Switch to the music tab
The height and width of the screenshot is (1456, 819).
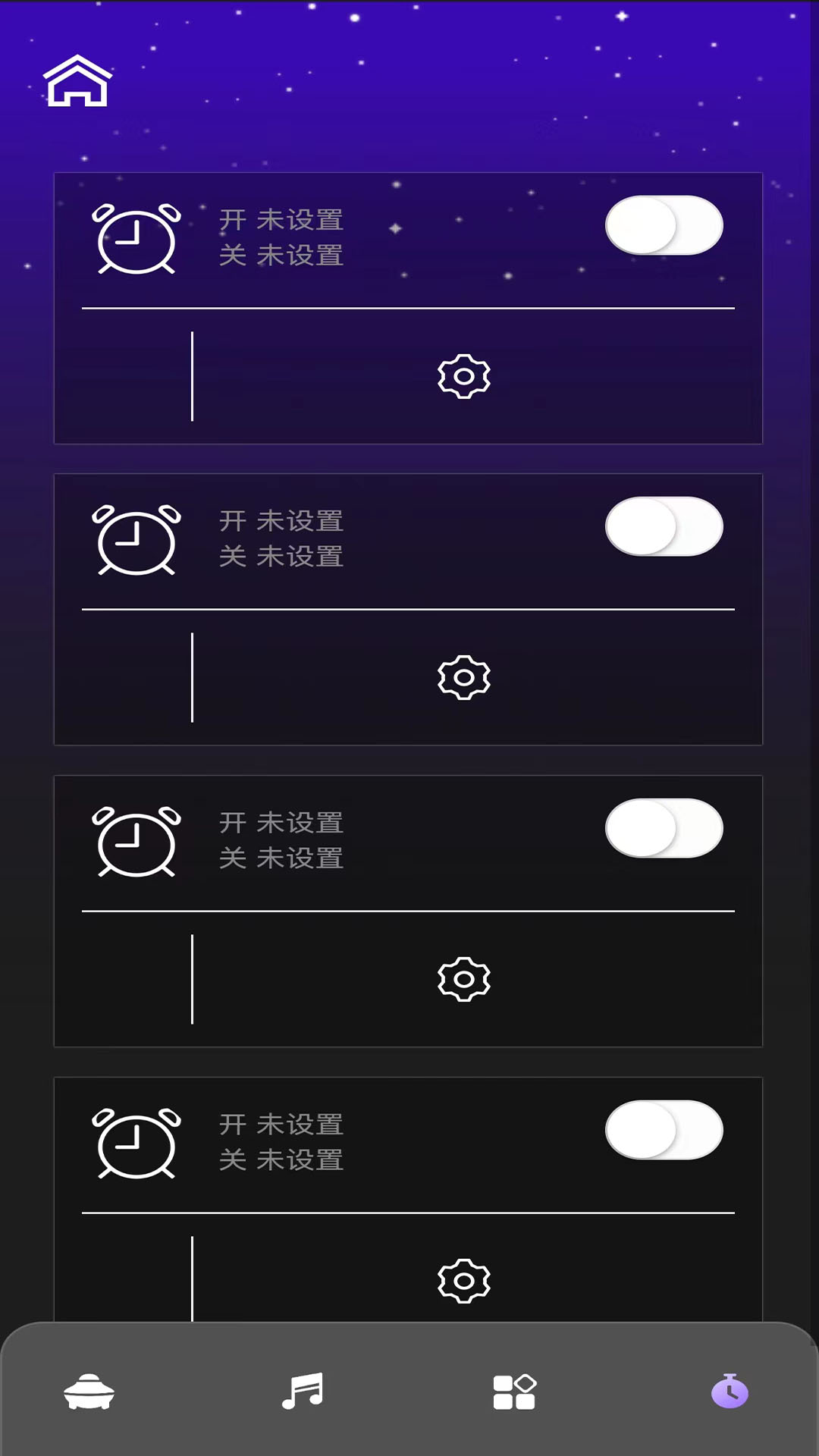click(303, 1392)
